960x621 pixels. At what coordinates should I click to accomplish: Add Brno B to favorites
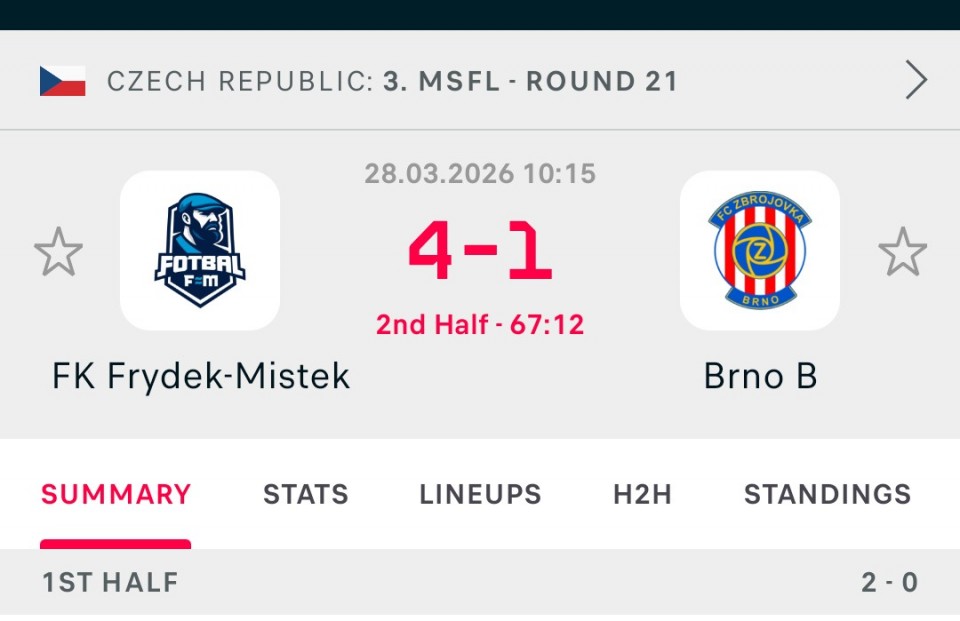(902, 252)
